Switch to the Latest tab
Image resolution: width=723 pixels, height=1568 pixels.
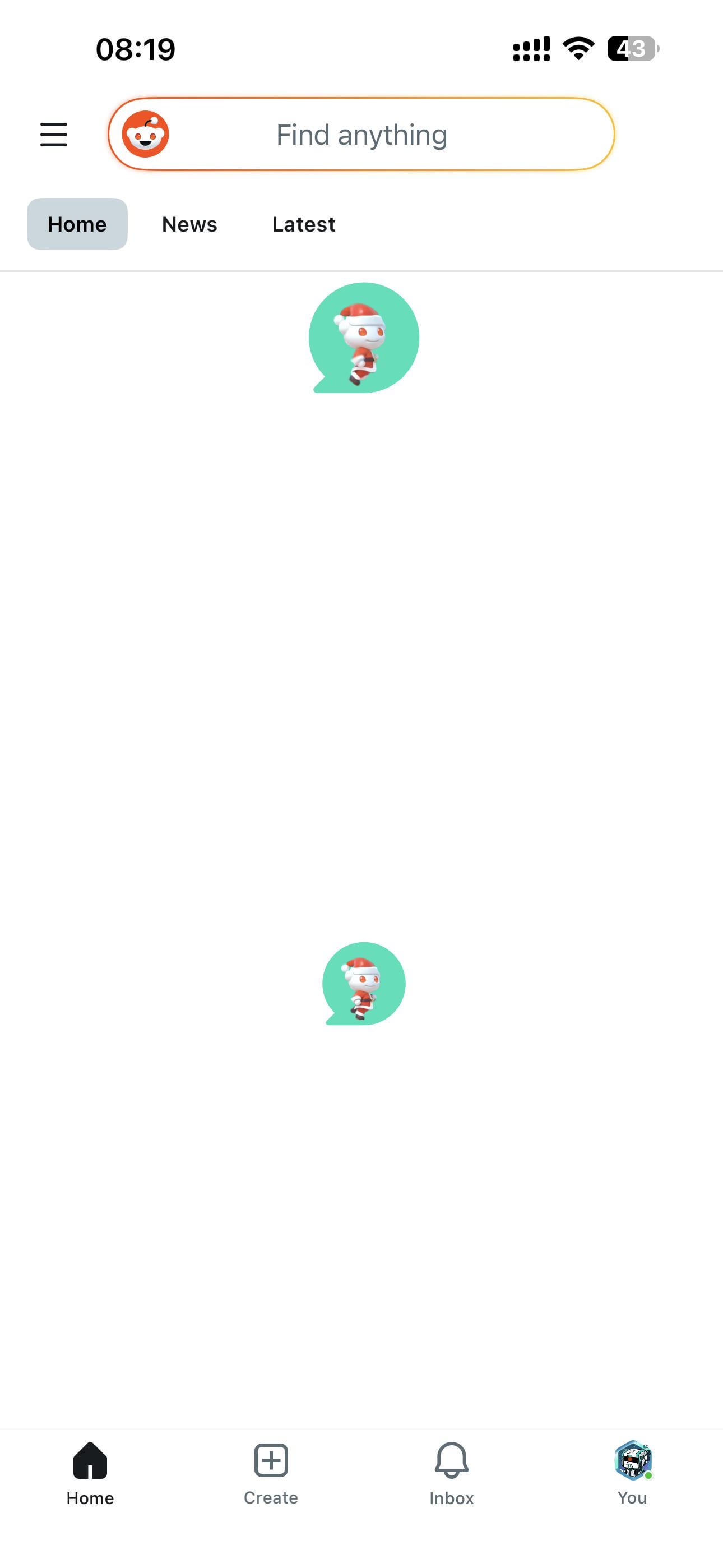point(304,224)
